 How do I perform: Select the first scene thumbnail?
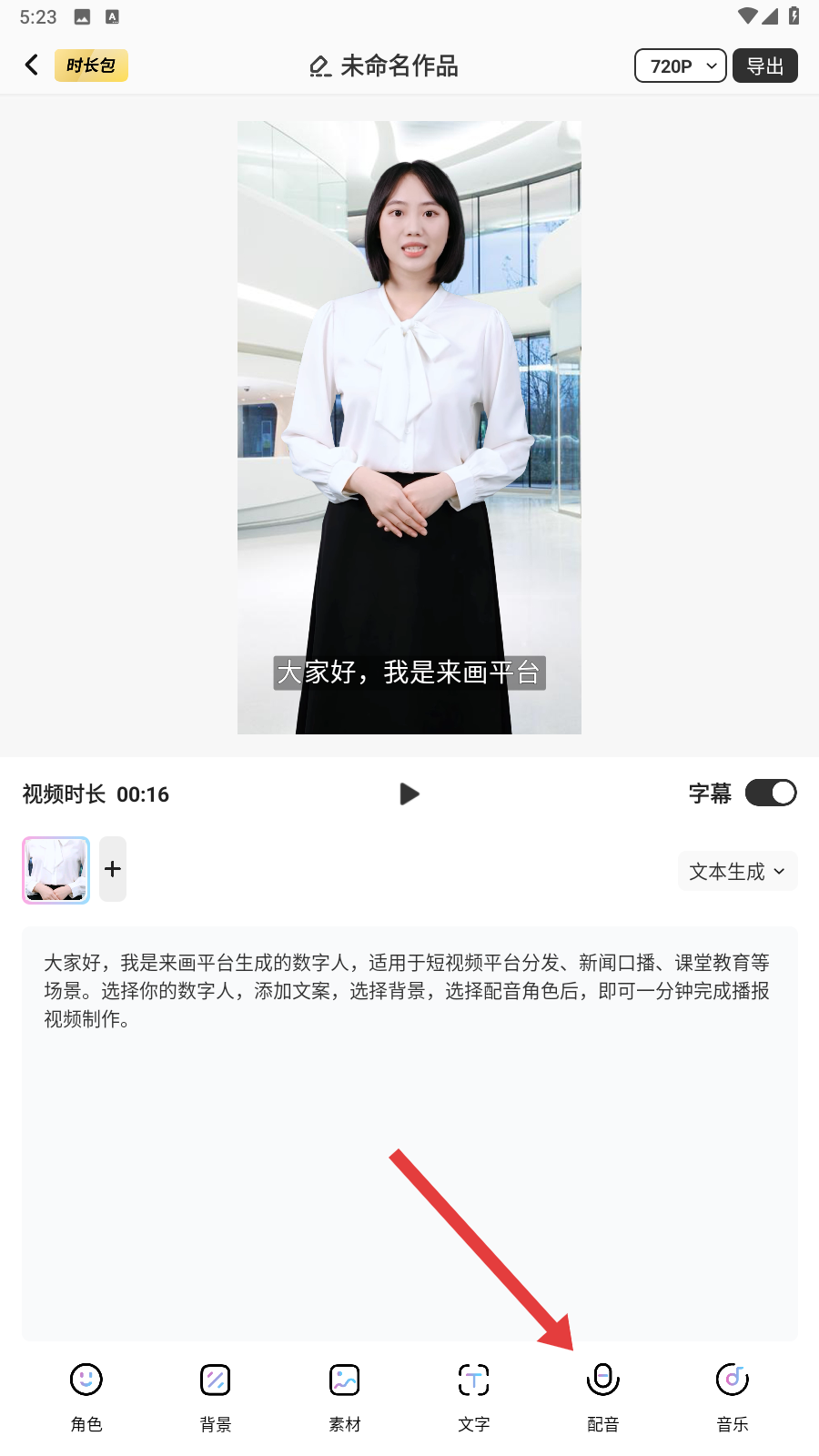coord(56,870)
